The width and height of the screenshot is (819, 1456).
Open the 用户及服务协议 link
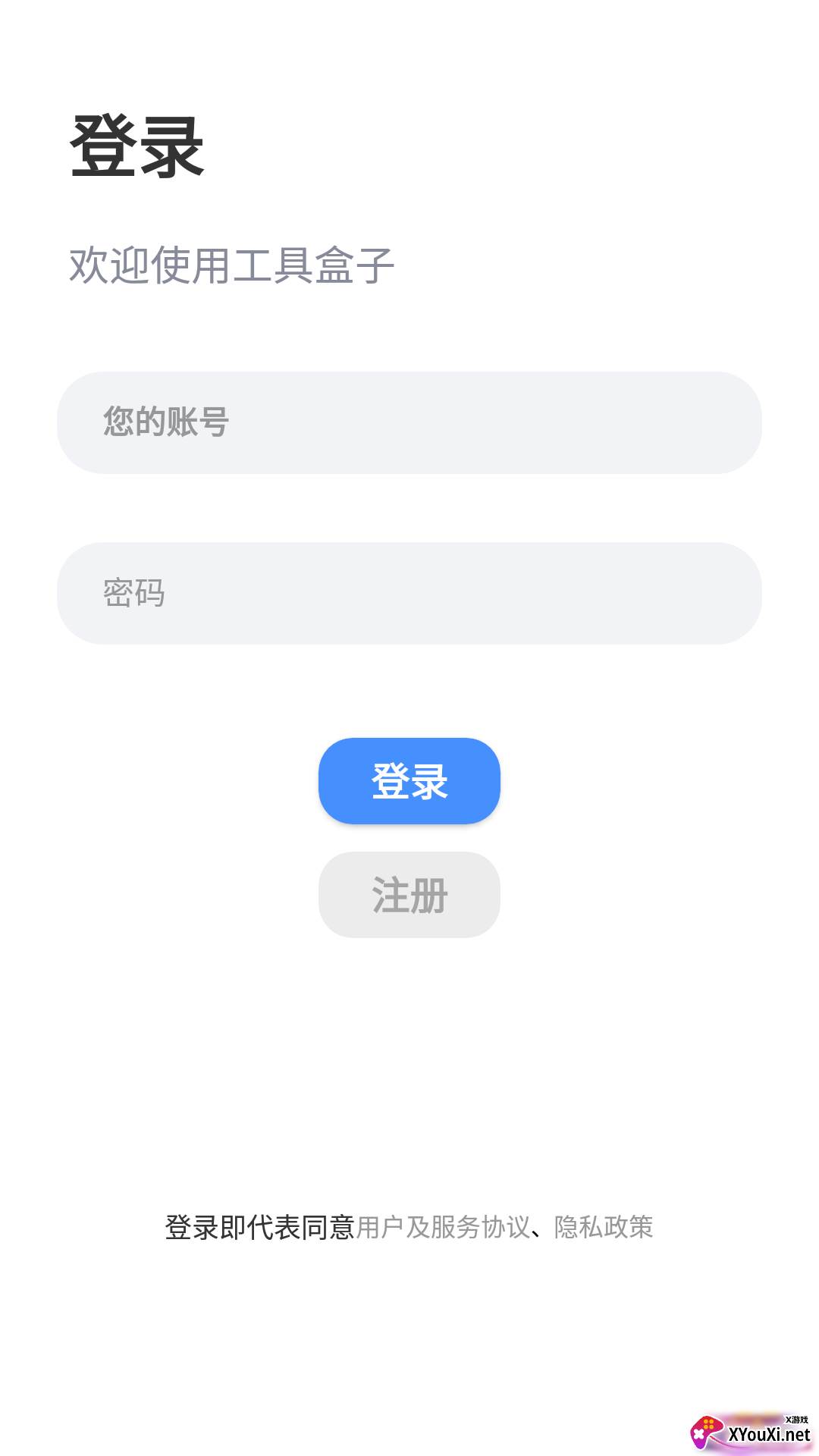(443, 1227)
